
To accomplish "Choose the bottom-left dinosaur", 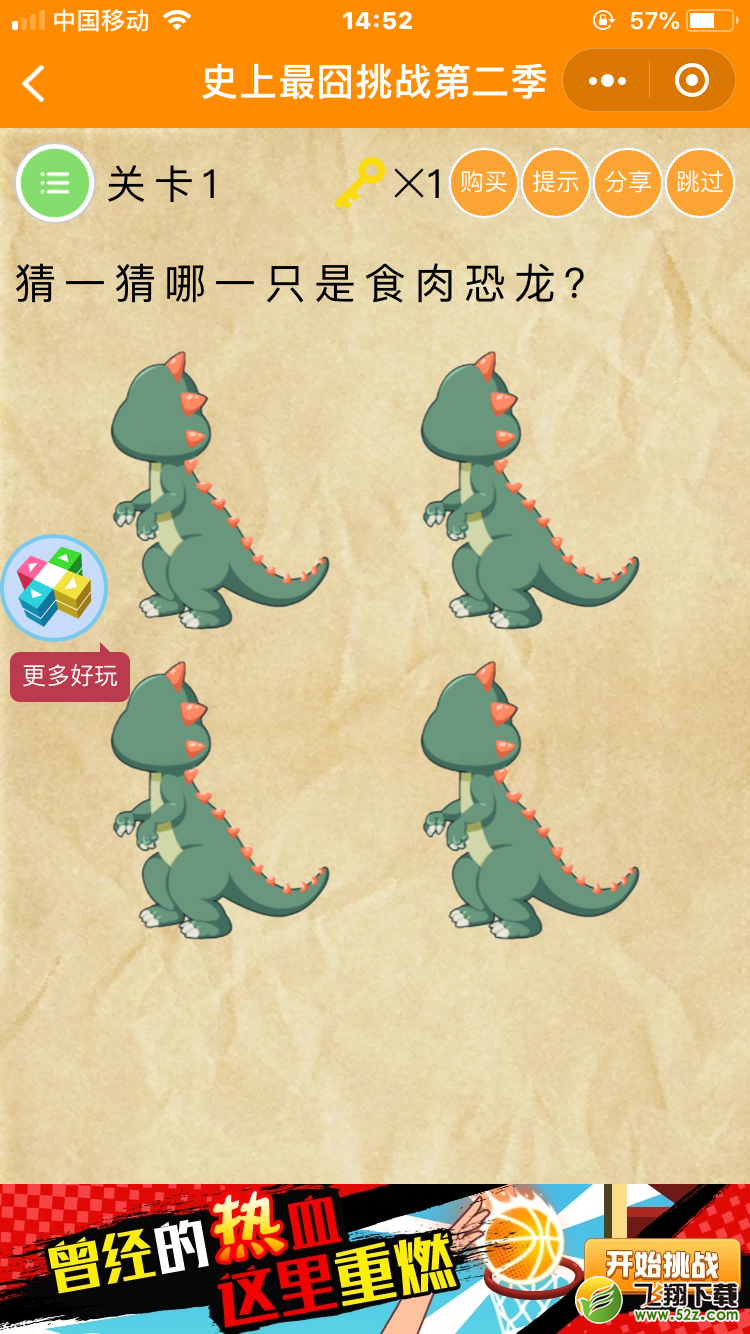I will coord(210,802).
